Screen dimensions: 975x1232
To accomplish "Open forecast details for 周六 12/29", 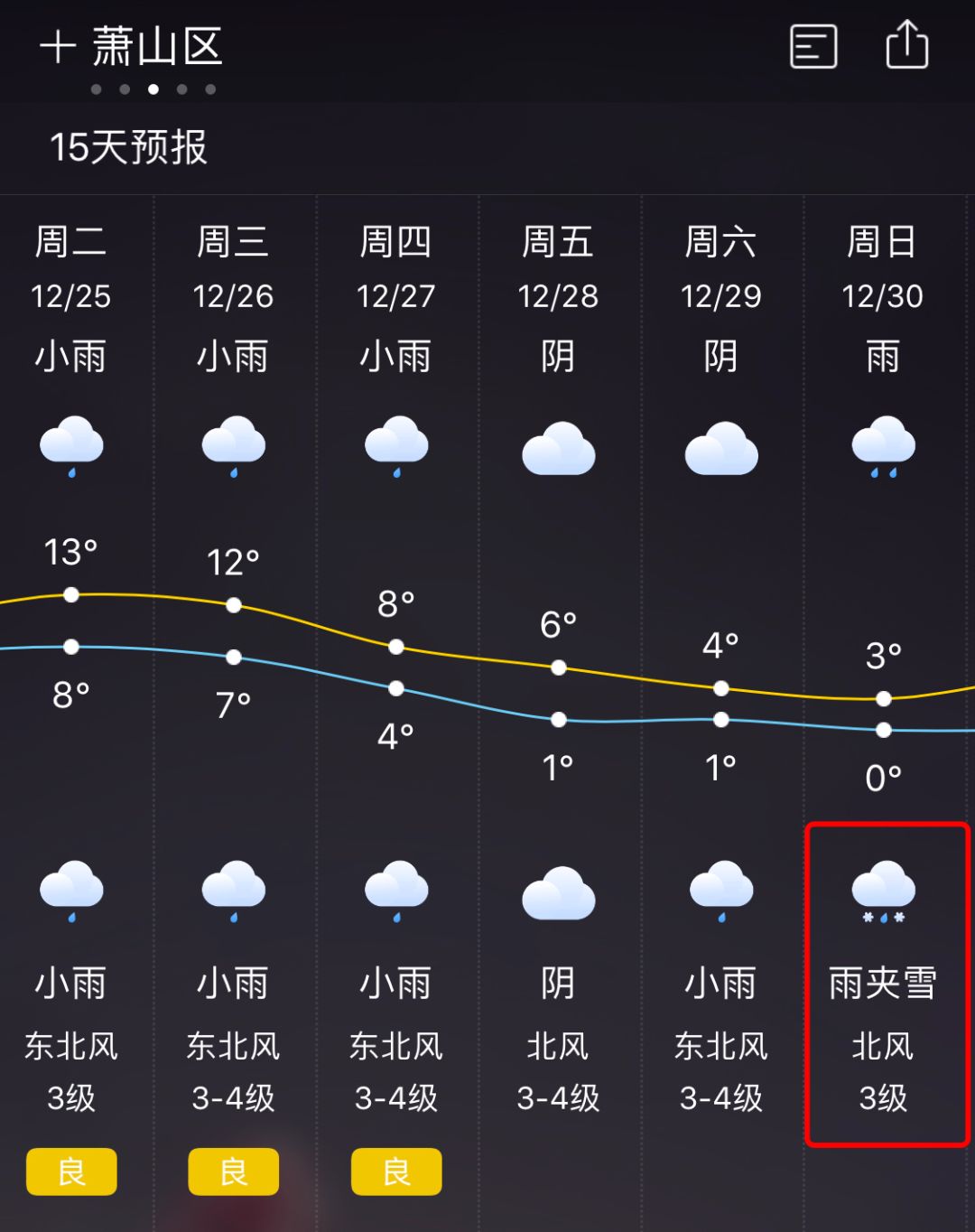I will coord(720,298).
